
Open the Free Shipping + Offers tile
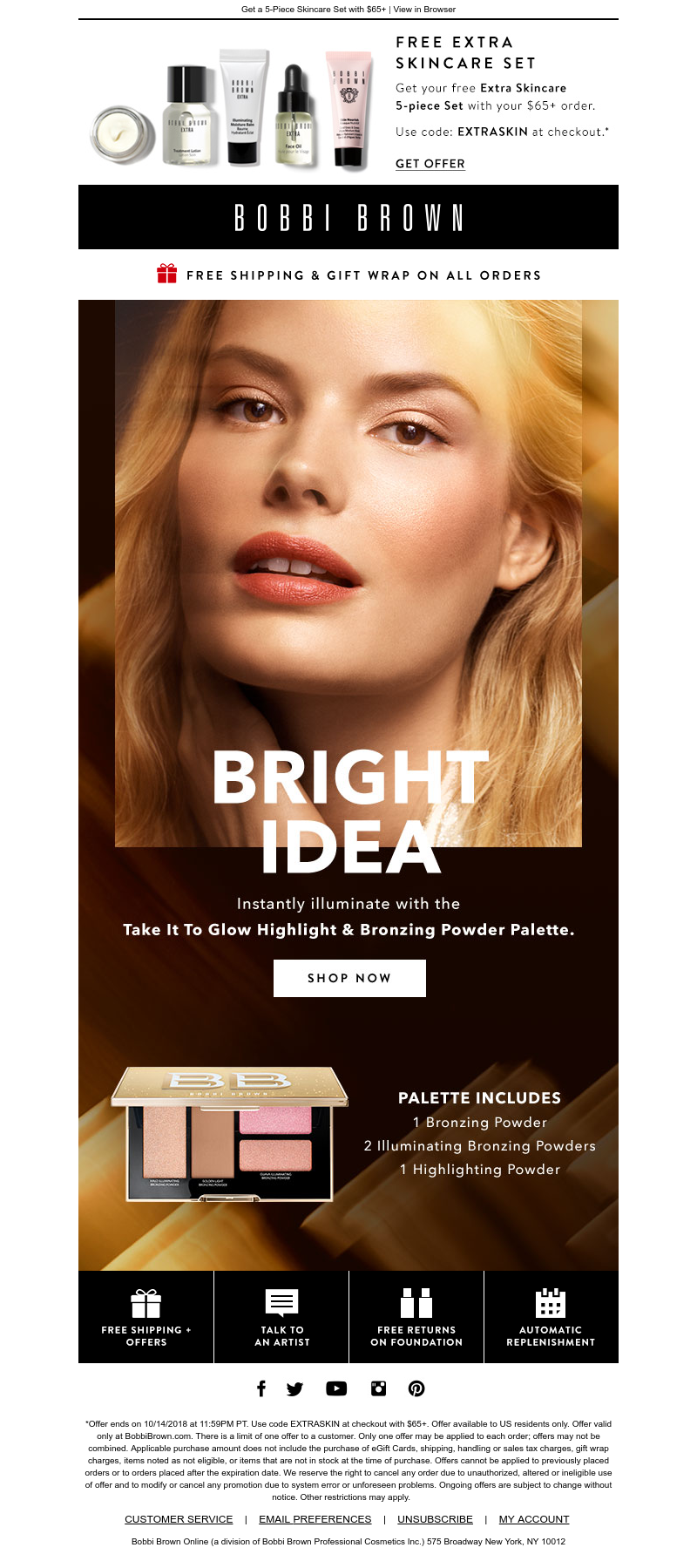coord(146,1317)
